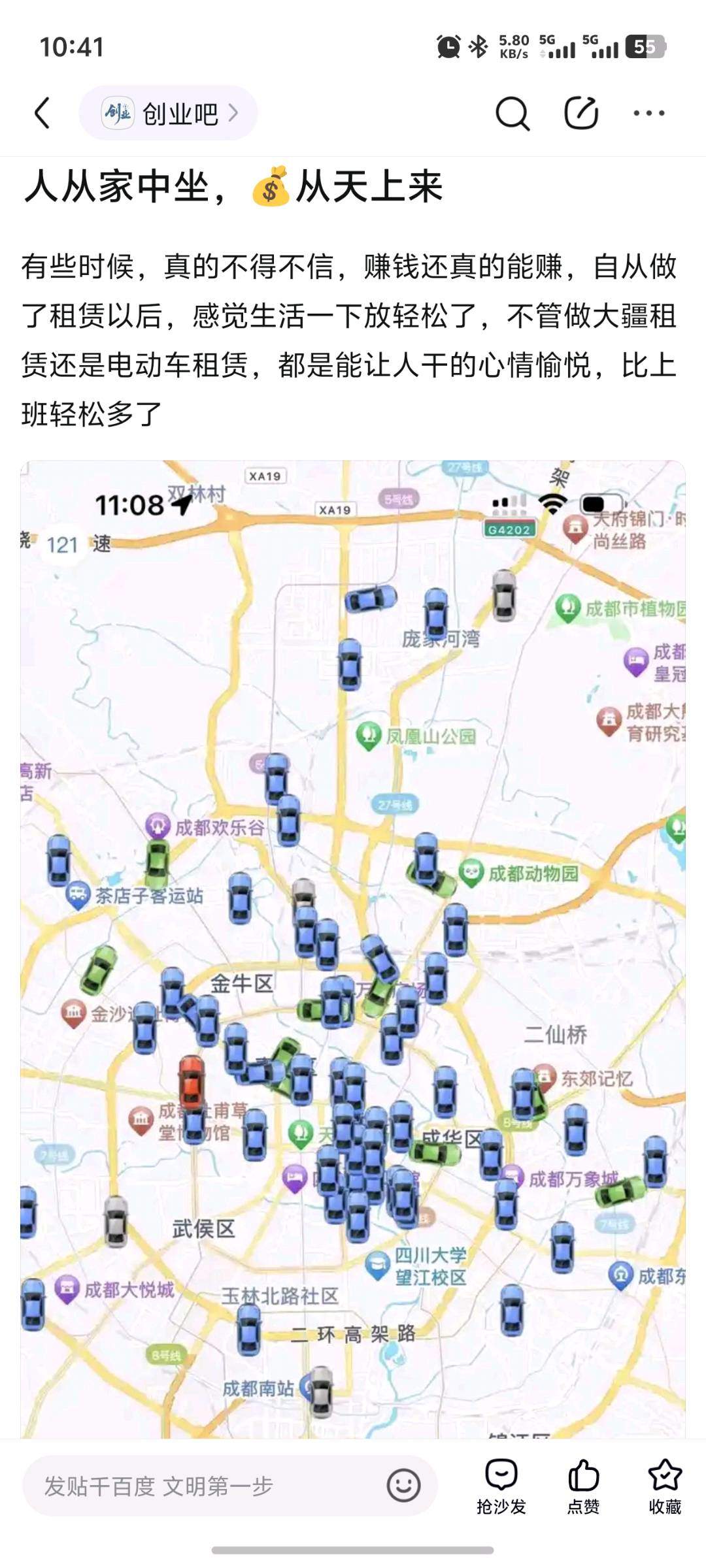Tap the compose post icon
706x1568 pixels.
pos(581,114)
